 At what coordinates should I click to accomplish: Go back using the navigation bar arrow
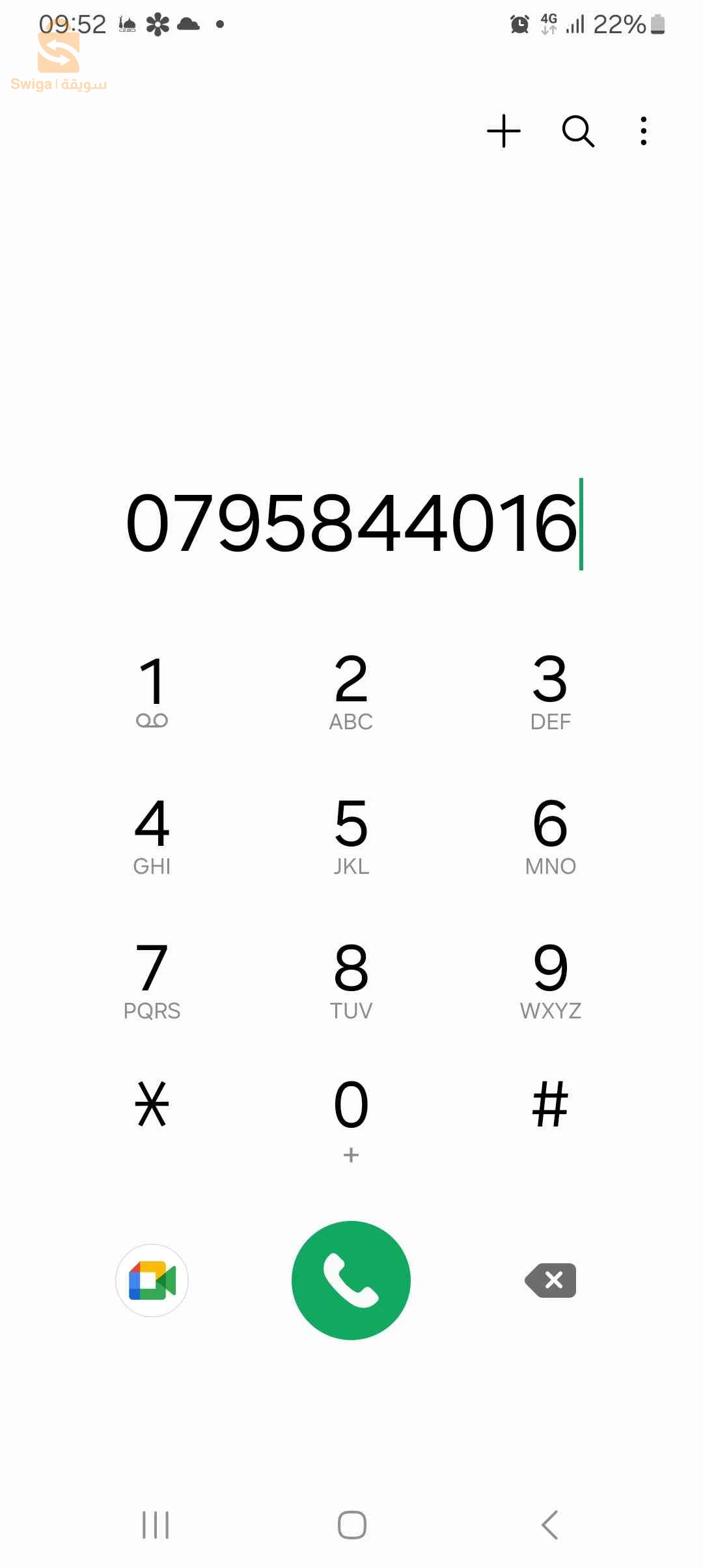550,1525
